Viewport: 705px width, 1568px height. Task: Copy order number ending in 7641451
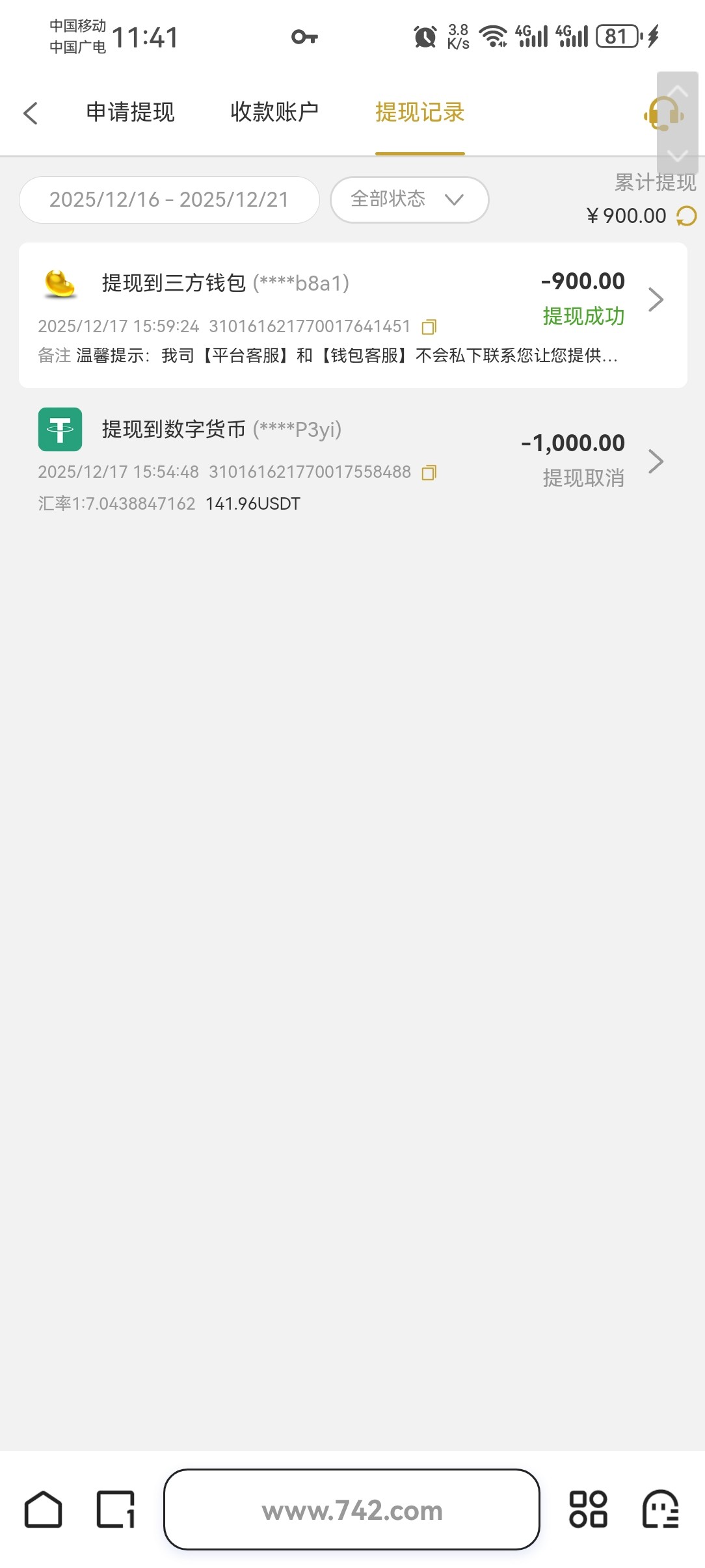pyautogui.click(x=429, y=327)
